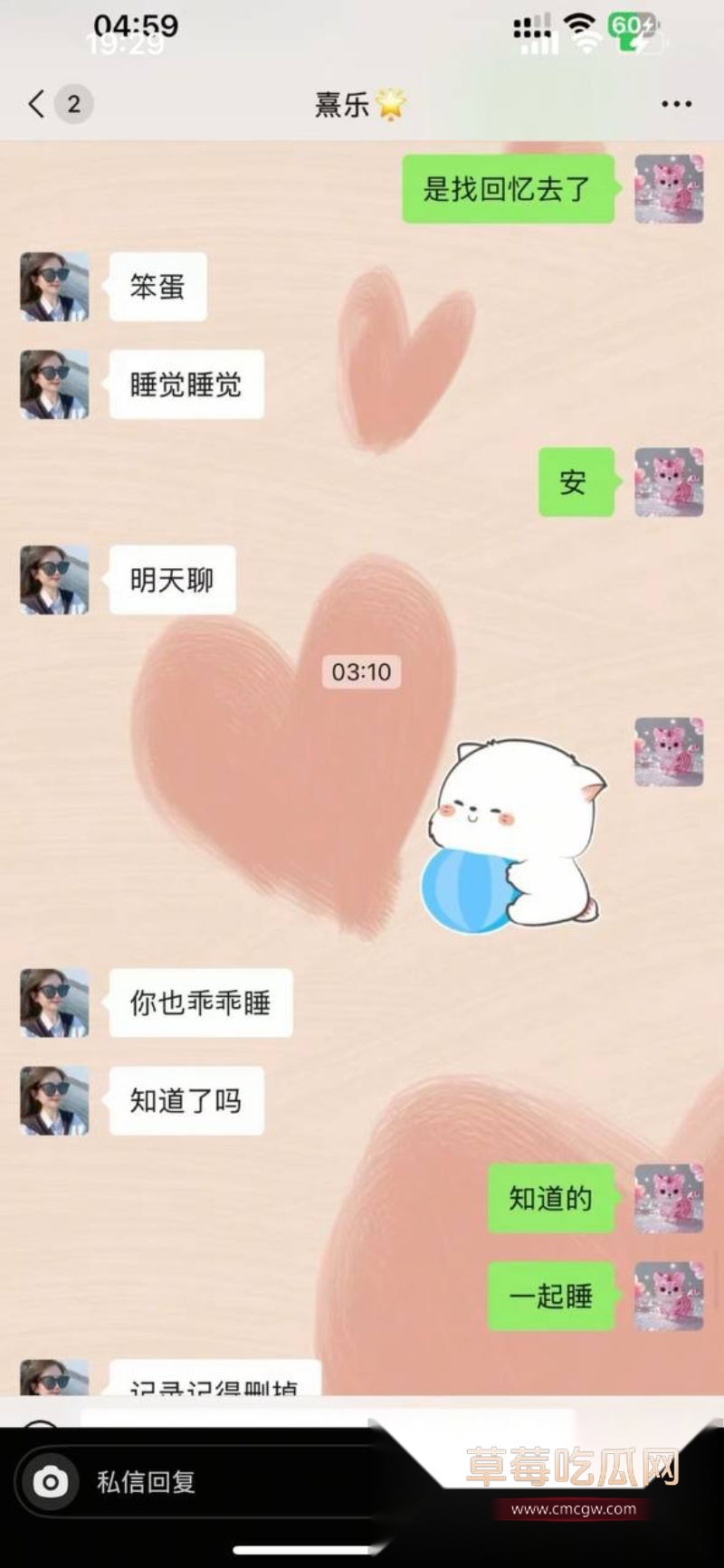Viewport: 724px width, 1568px height.
Task: Click the back arrow showing unread count 2
Action: tap(50, 104)
